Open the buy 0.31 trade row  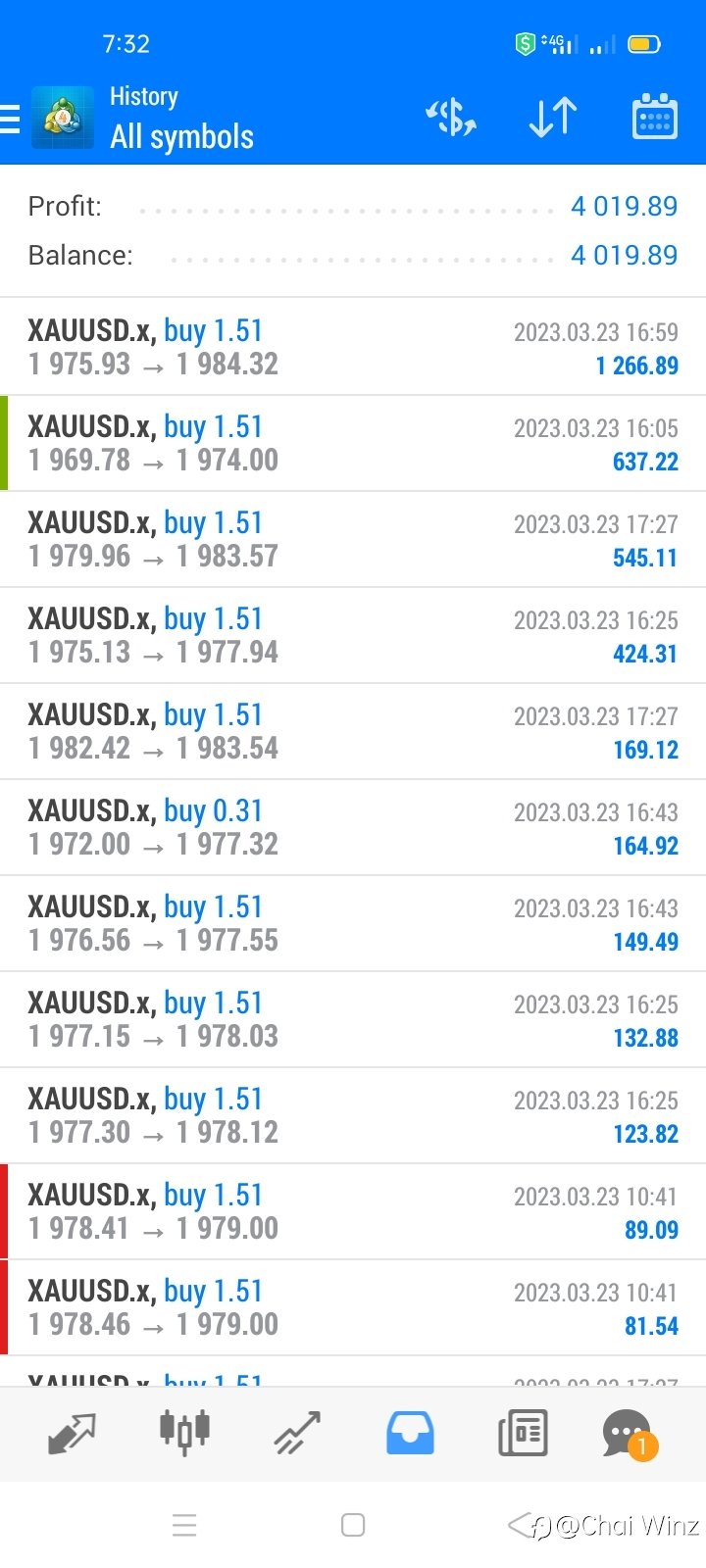353,828
